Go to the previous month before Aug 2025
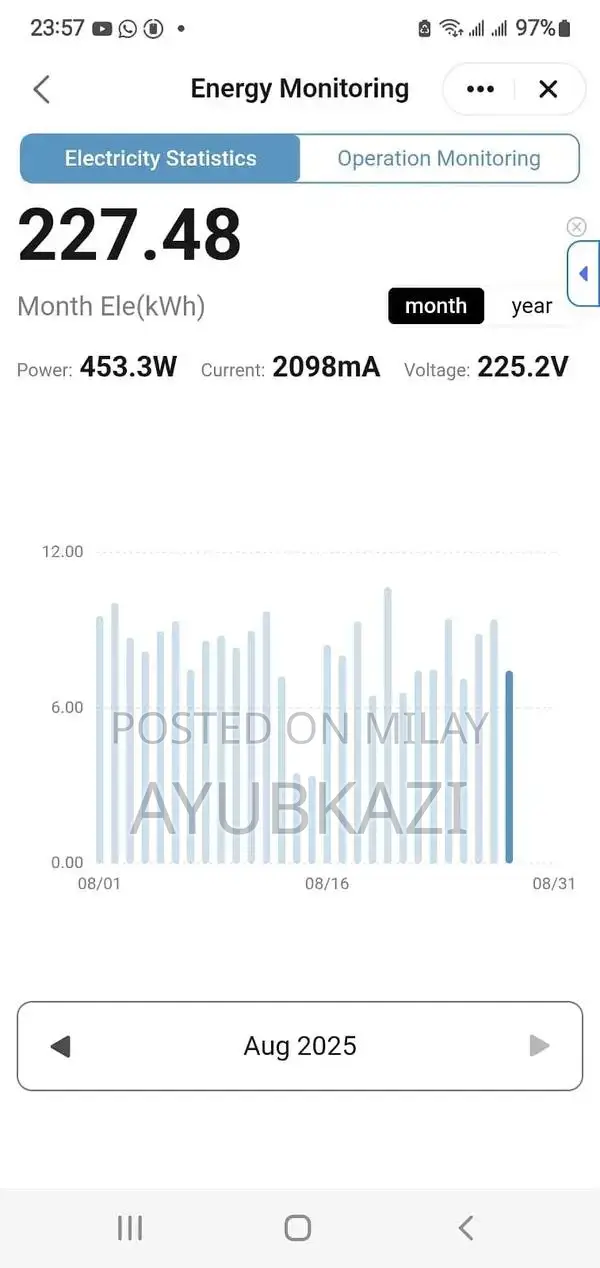This screenshot has height=1268, width=600. [x=61, y=1046]
